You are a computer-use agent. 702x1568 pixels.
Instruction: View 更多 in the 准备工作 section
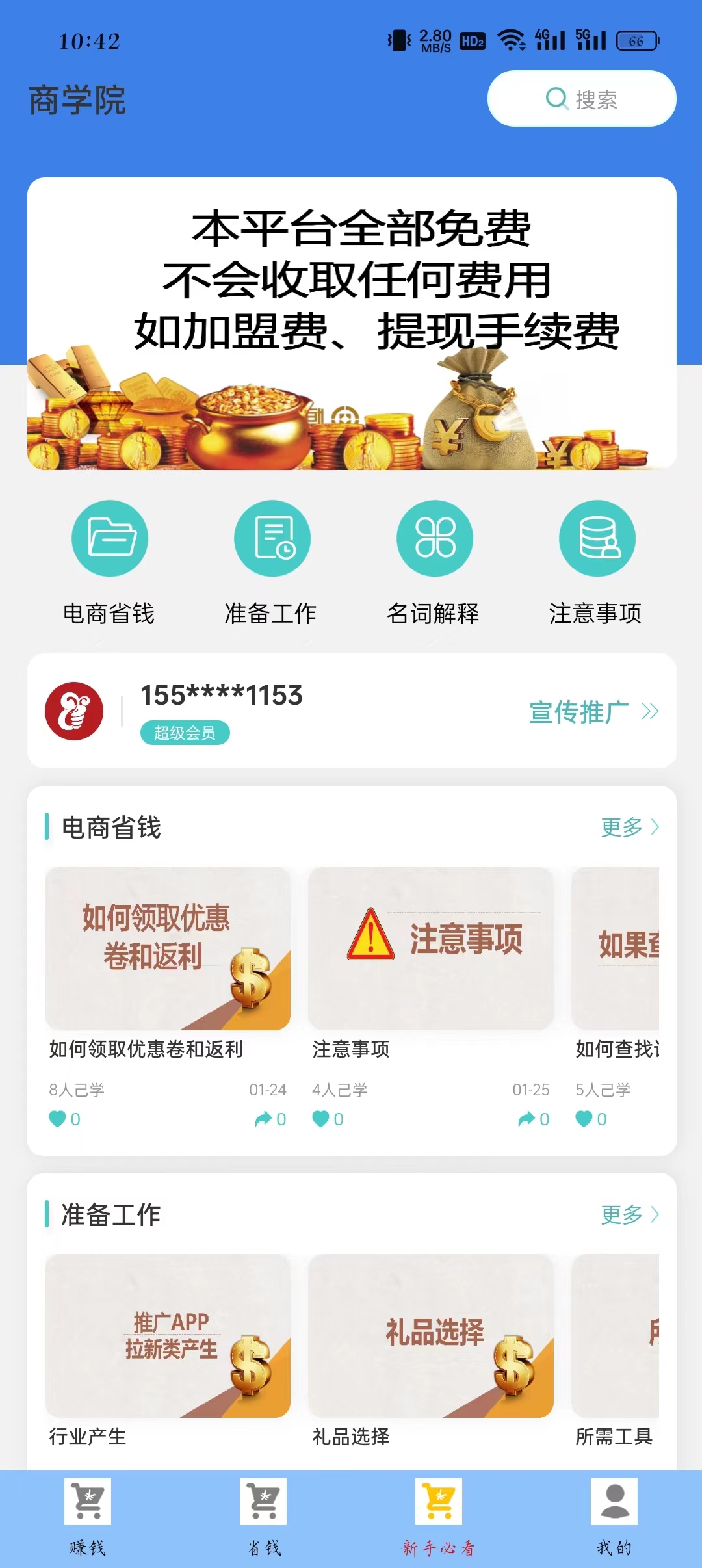pyautogui.click(x=629, y=1214)
